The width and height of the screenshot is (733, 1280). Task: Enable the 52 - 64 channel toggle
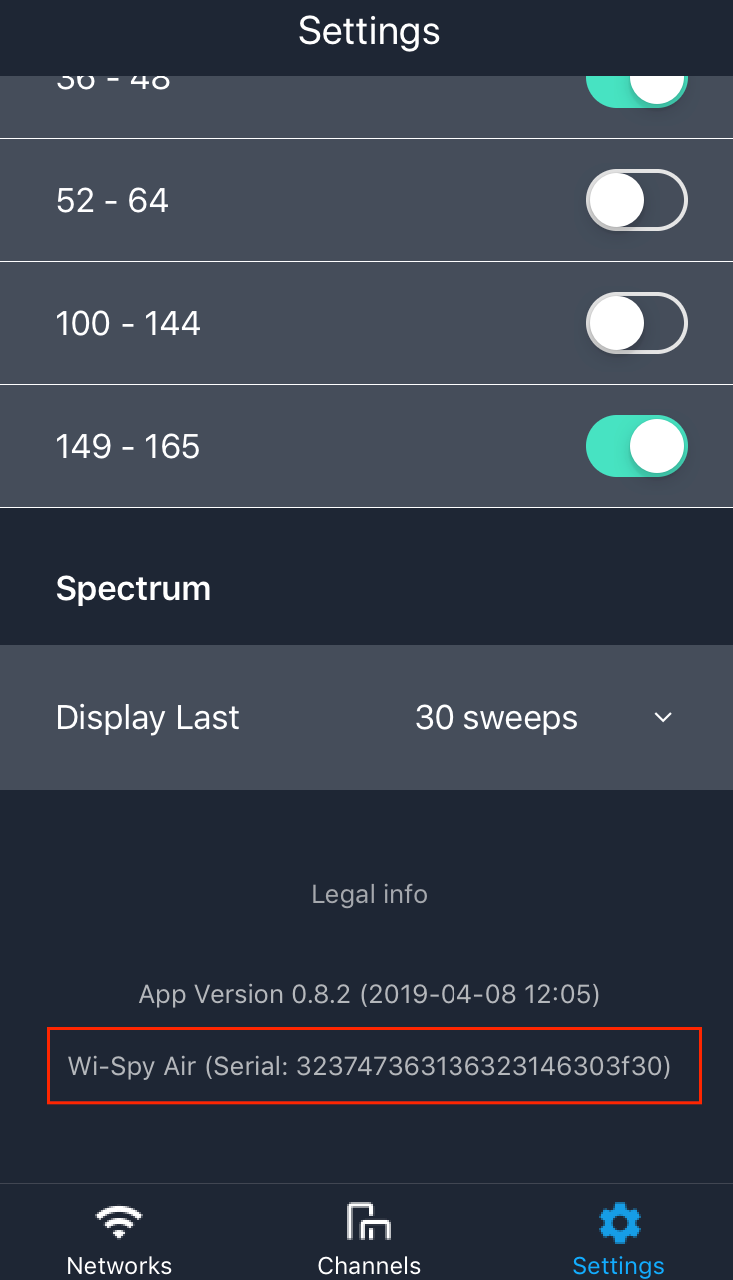click(x=636, y=201)
